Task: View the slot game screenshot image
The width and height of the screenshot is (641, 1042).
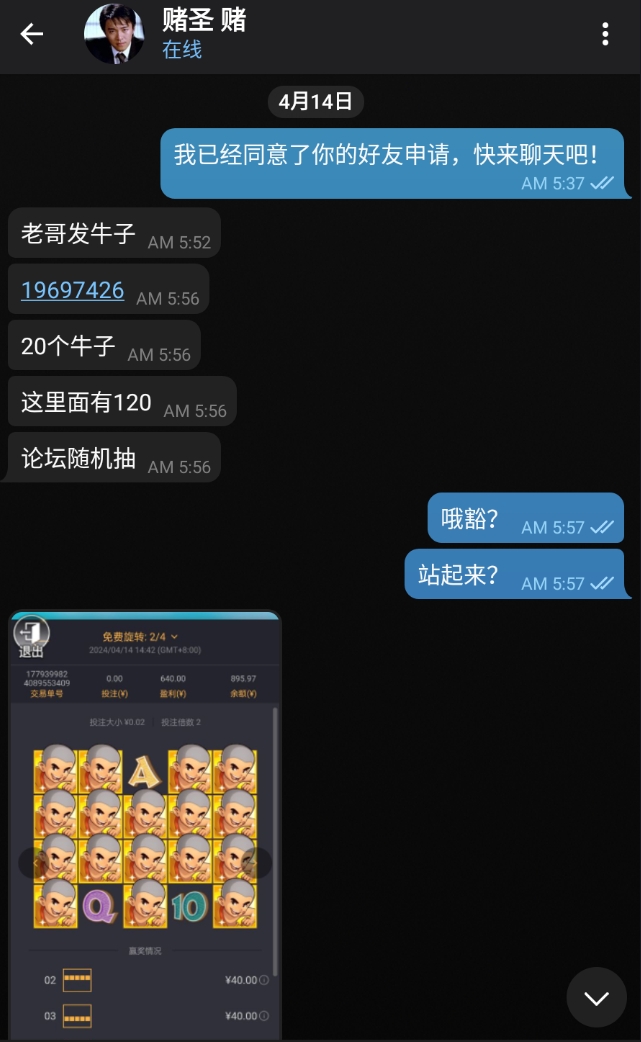Action: (x=145, y=825)
